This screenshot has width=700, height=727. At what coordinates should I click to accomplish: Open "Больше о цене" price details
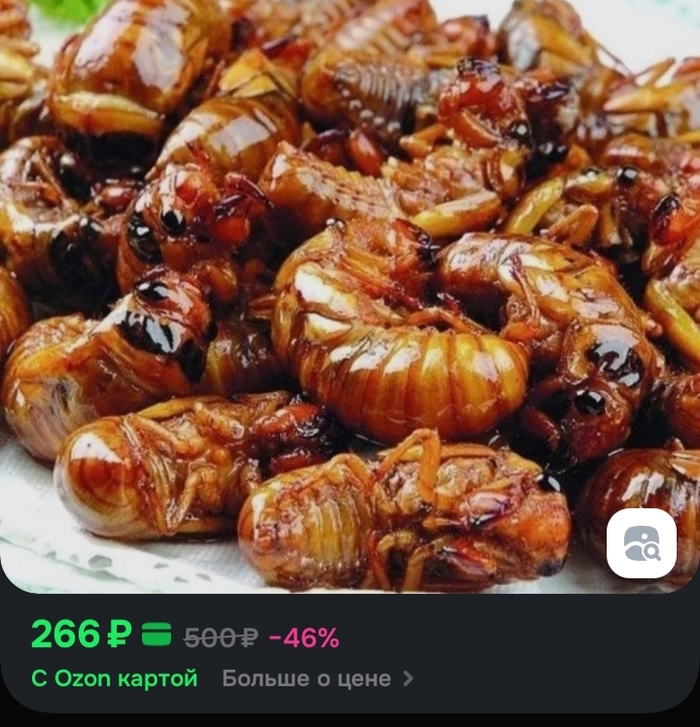pyautogui.click(x=316, y=679)
